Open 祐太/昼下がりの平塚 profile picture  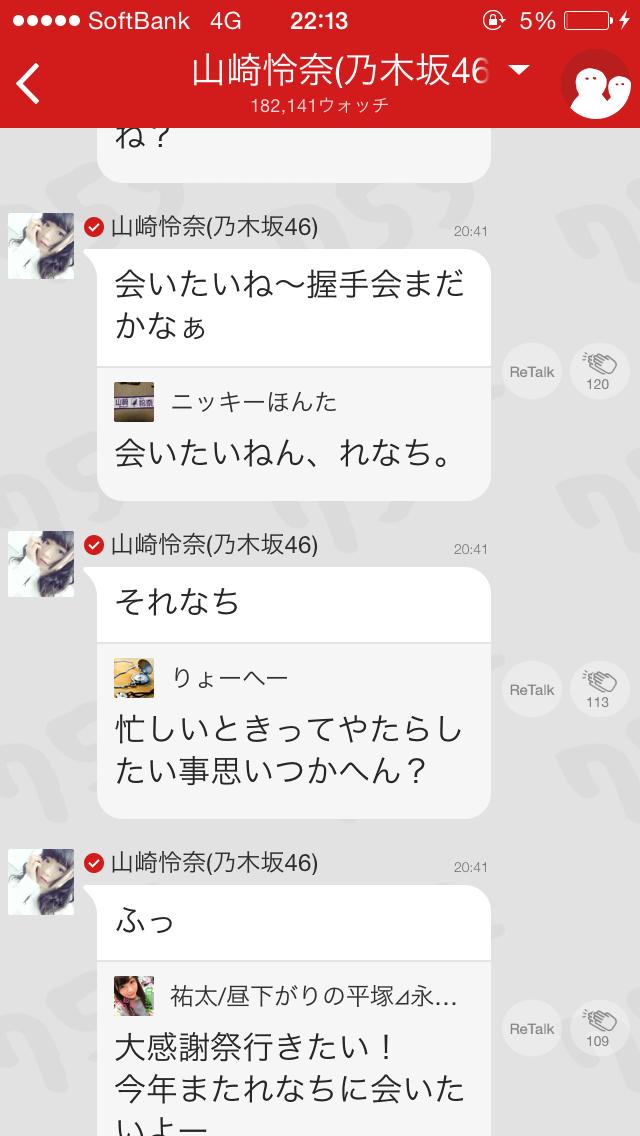point(134,996)
